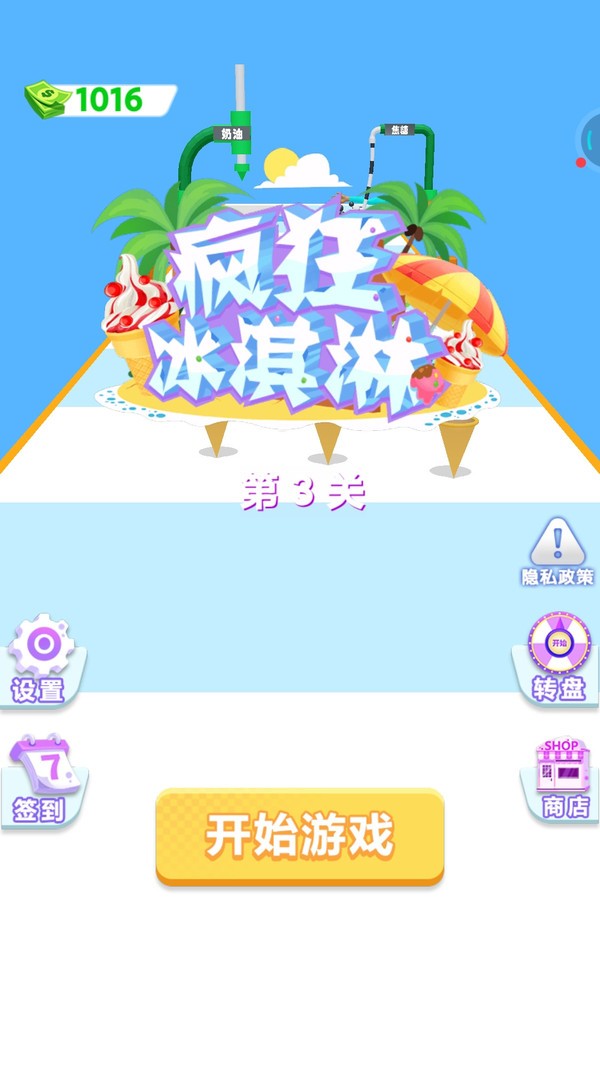Open the 签到 daily check-in calendar
600x1066 pixels.
[42, 780]
